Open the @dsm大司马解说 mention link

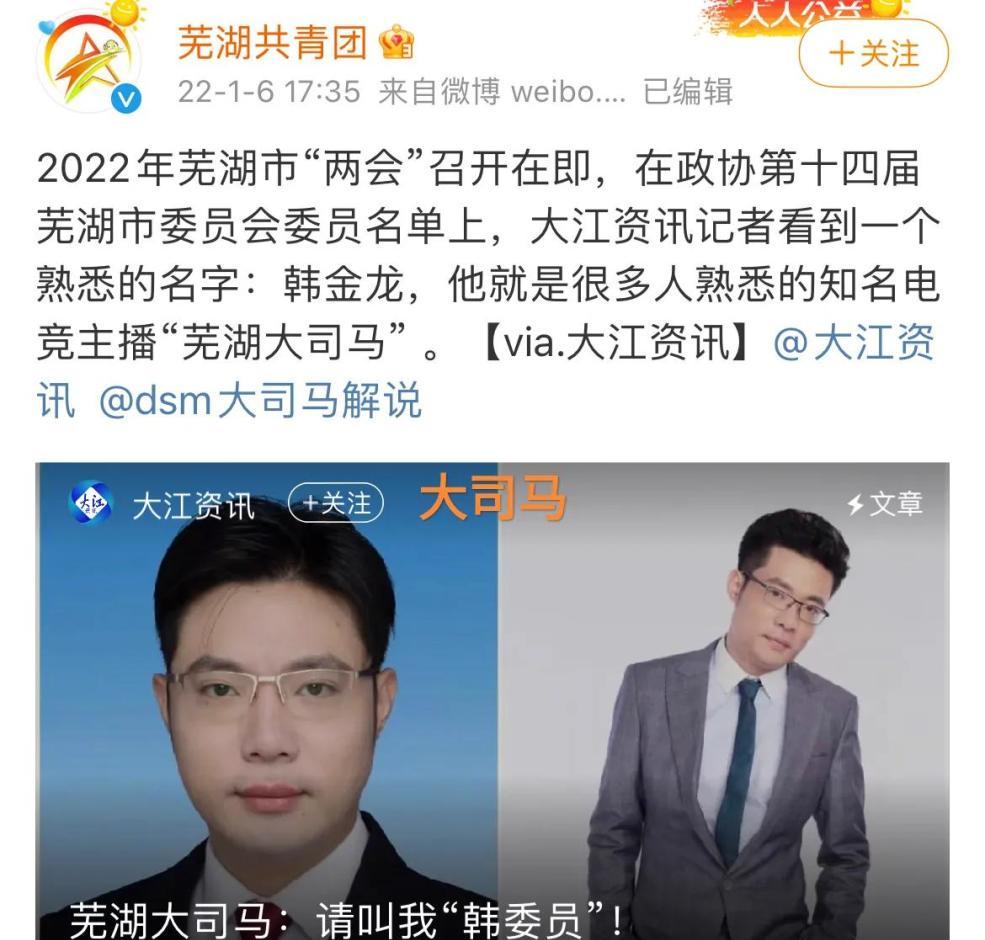[260, 400]
